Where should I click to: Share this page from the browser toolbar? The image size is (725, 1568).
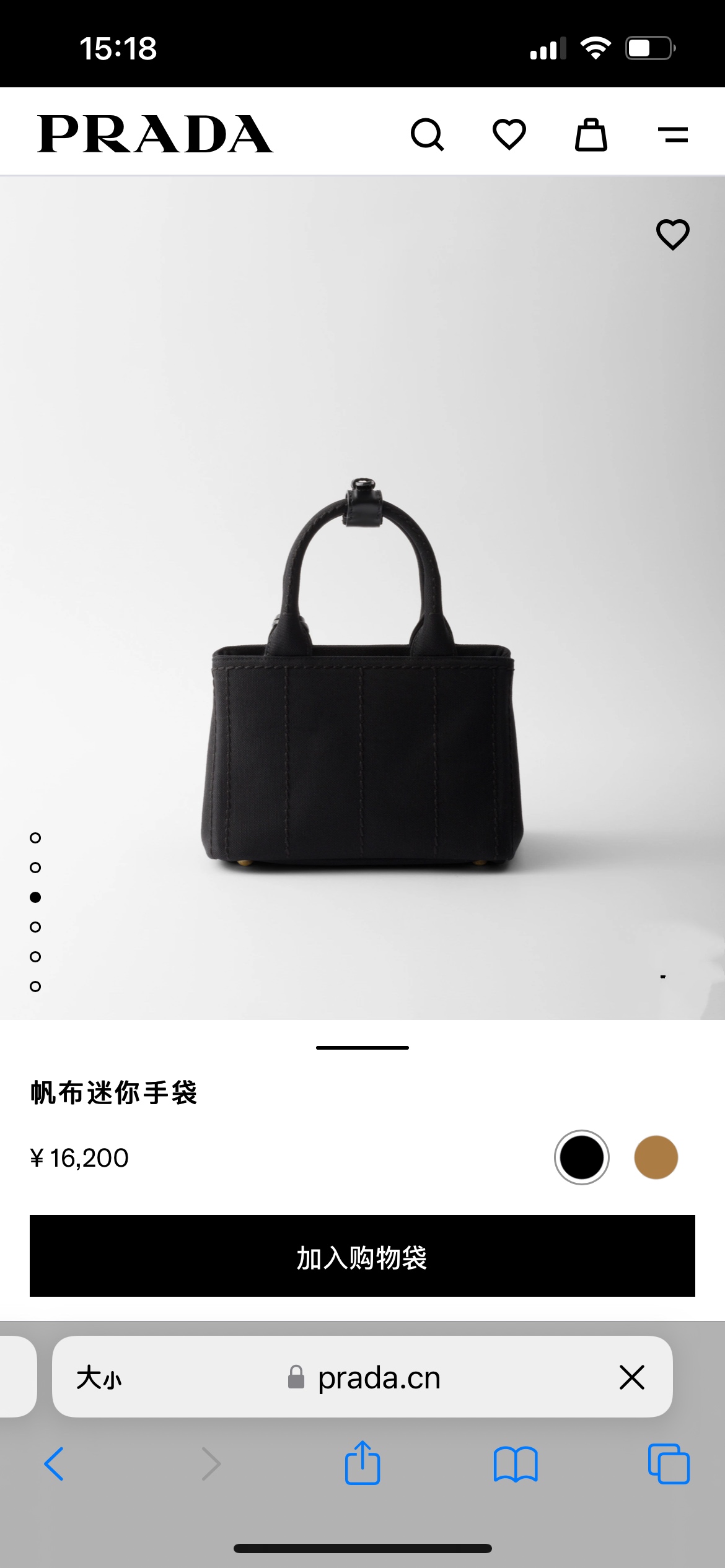[x=362, y=1463]
